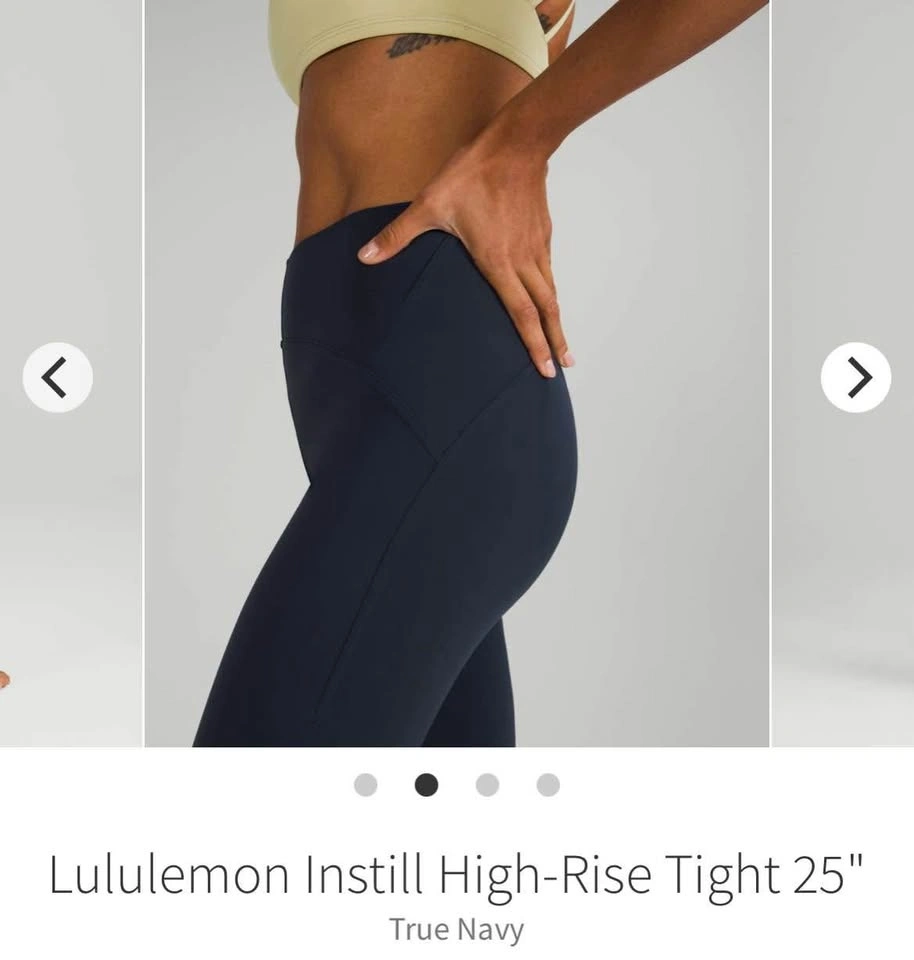The width and height of the screenshot is (914, 960).
Task: Open the main leggings product image
Action: point(457,373)
